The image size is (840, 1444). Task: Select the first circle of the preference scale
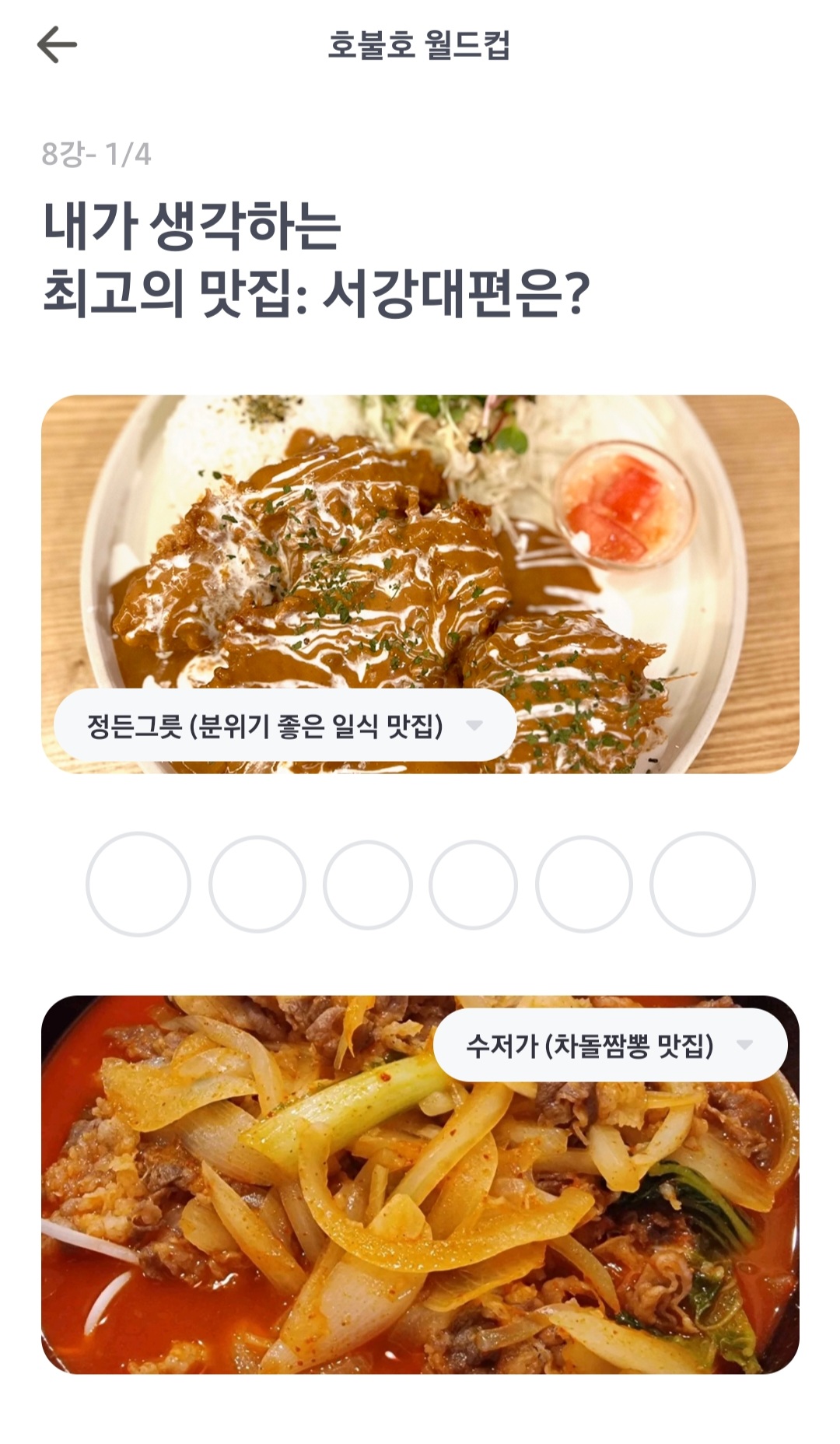coord(138,885)
